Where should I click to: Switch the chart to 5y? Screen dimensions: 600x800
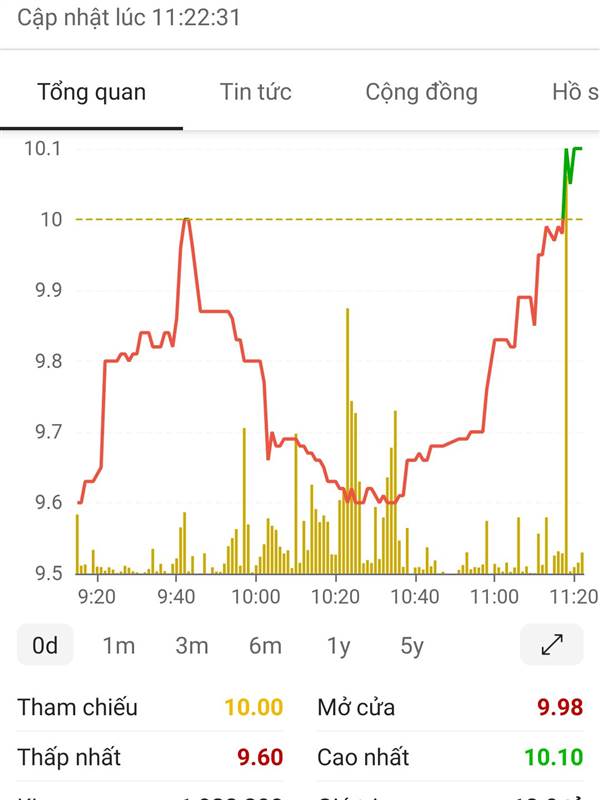pos(412,646)
